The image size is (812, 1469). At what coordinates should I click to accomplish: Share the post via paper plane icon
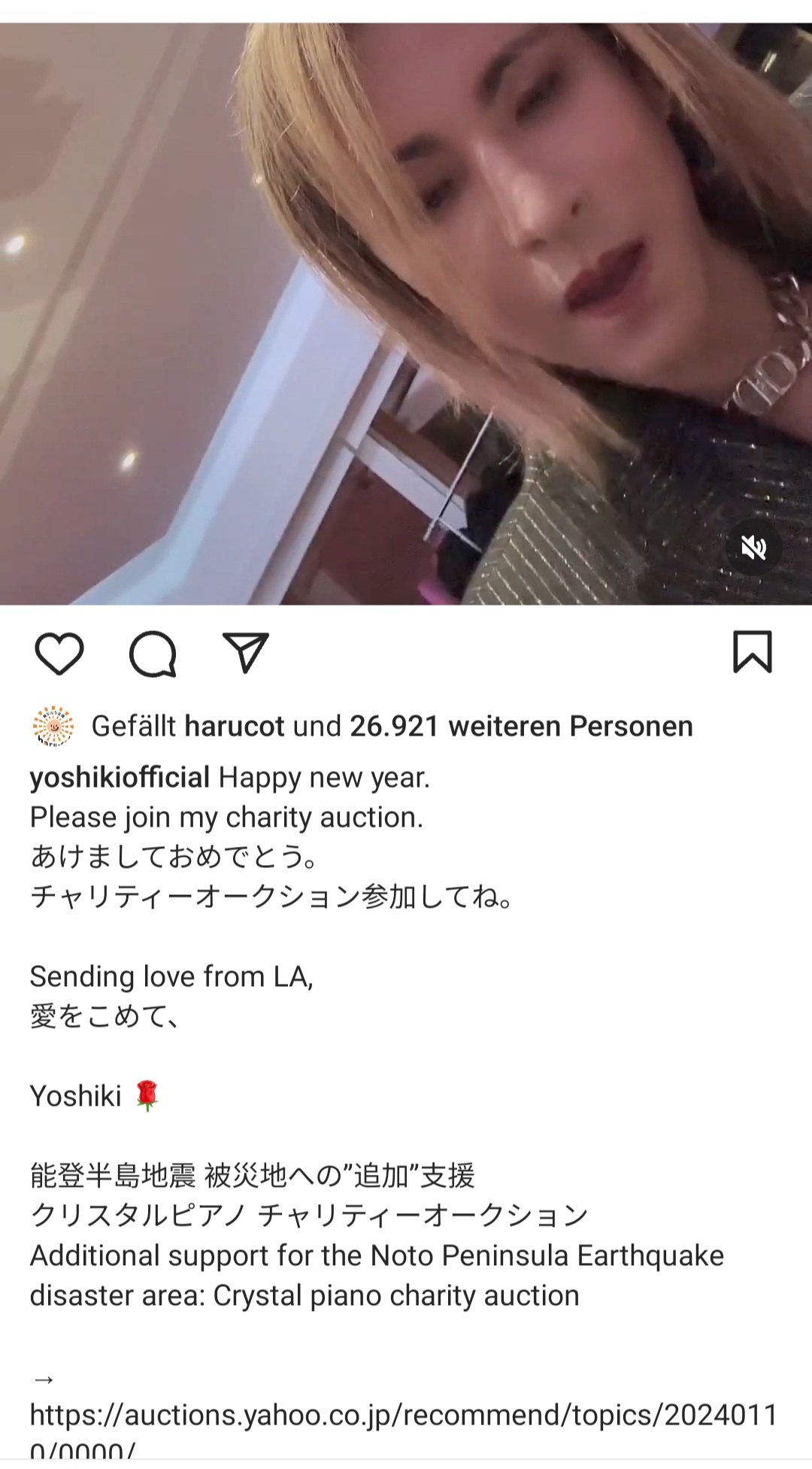(246, 652)
